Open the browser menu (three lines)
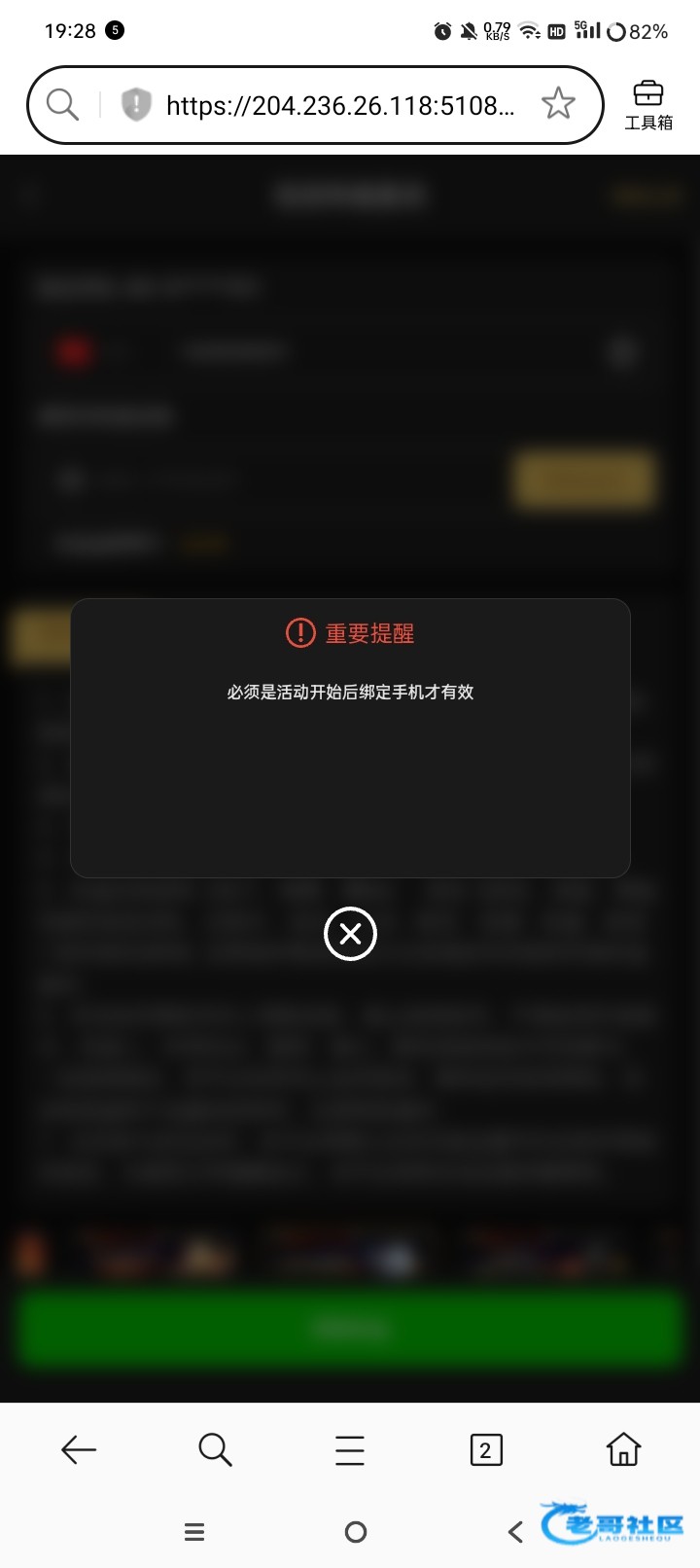This screenshot has width=700, height=1568. [350, 1450]
